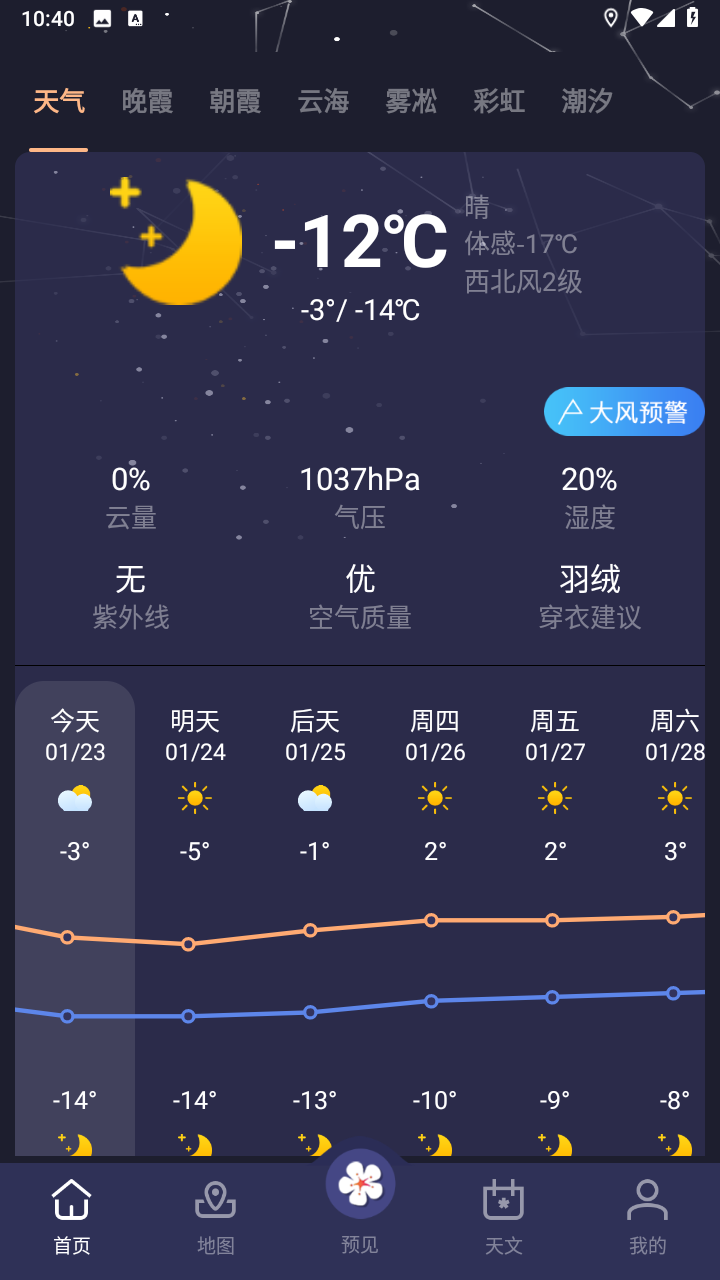
Task: Tap the high temperature curve point for 周四
Action: pyautogui.click(x=431, y=918)
